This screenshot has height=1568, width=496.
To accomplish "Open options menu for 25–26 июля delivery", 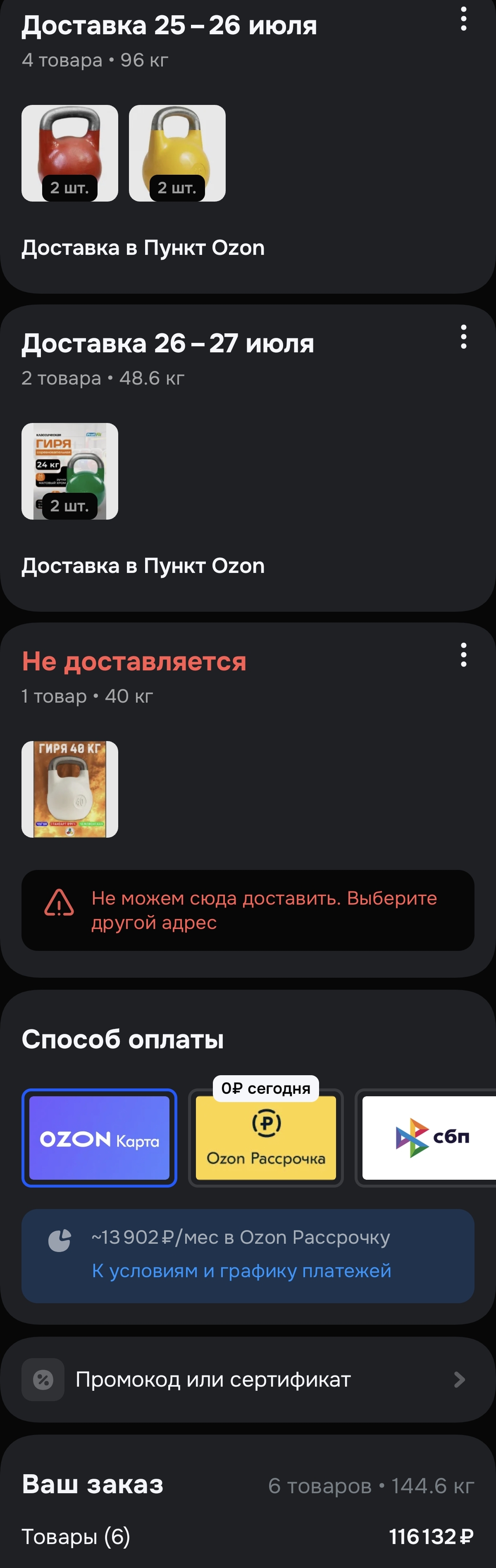I will coord(464,19).
